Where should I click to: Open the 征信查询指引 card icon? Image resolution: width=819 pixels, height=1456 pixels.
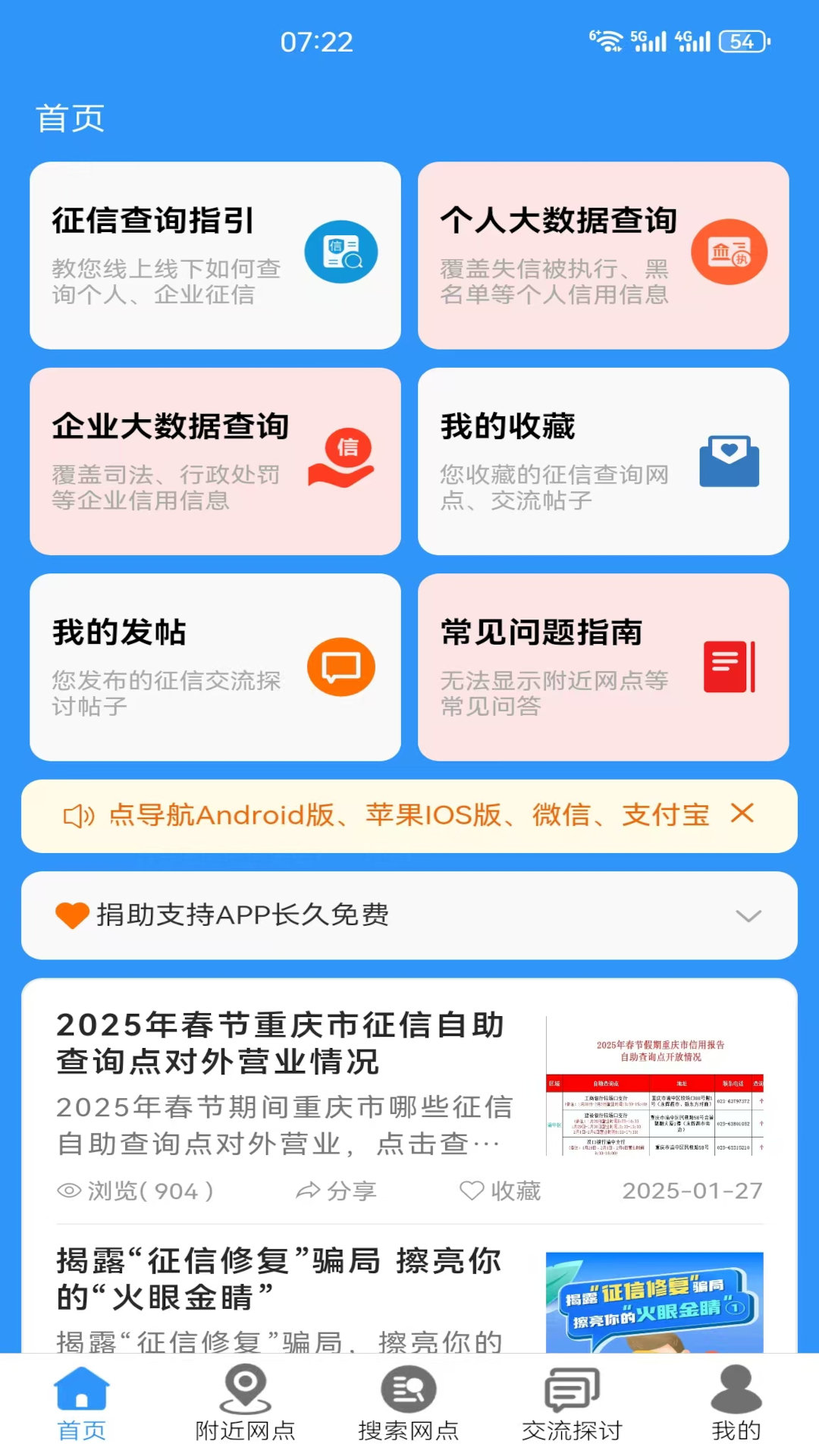341,252
